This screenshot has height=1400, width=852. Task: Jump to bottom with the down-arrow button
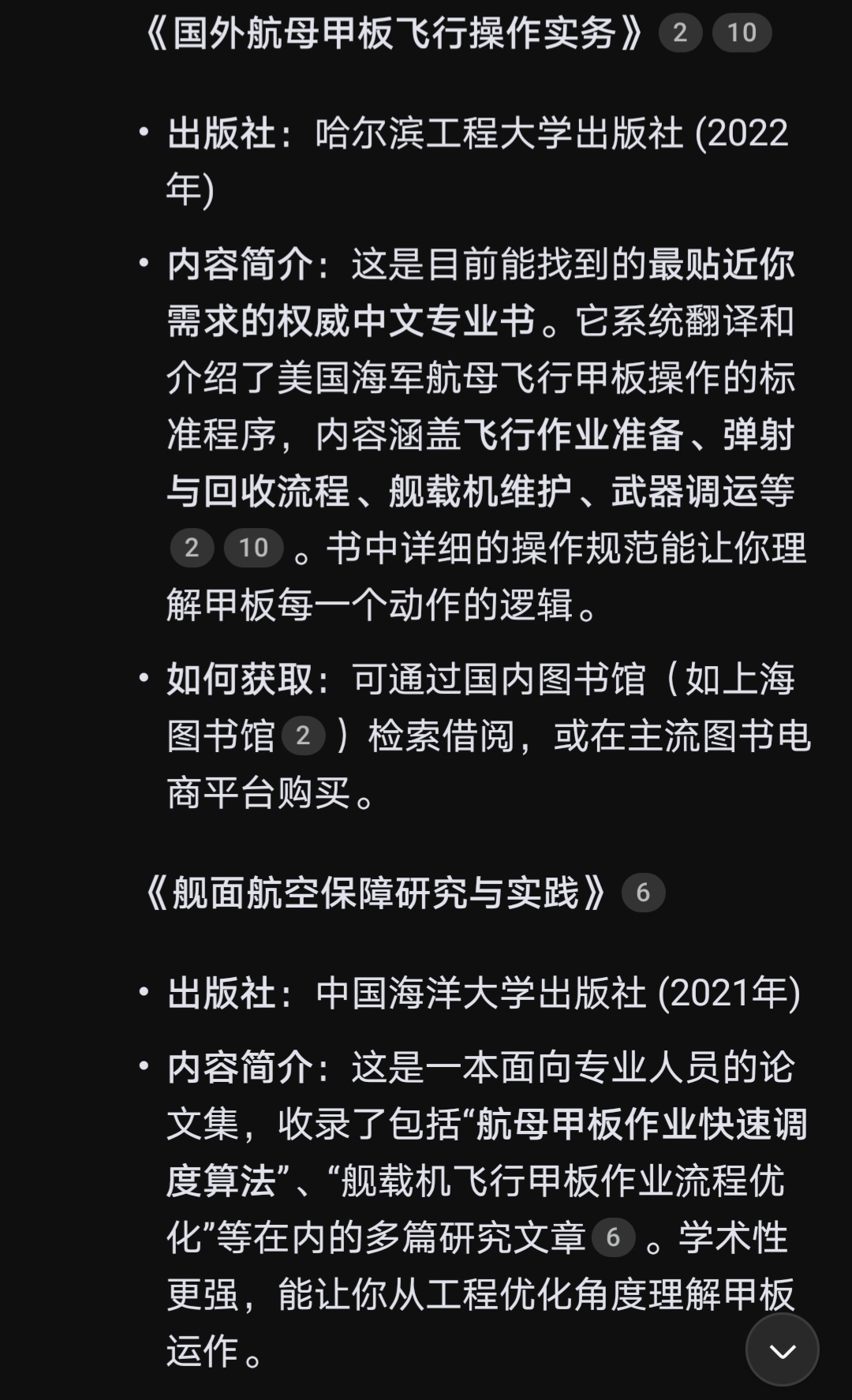pos(782,1350)
